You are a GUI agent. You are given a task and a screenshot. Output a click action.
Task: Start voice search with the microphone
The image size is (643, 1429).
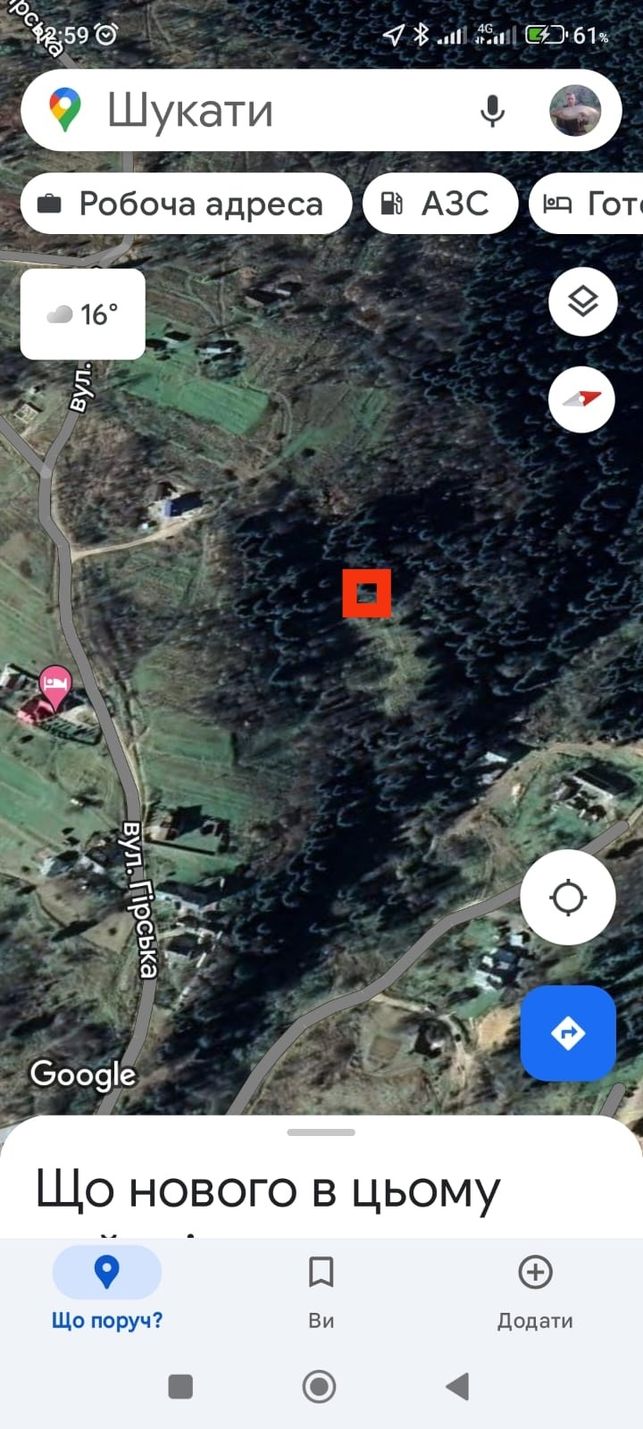(x=492, y=110)
